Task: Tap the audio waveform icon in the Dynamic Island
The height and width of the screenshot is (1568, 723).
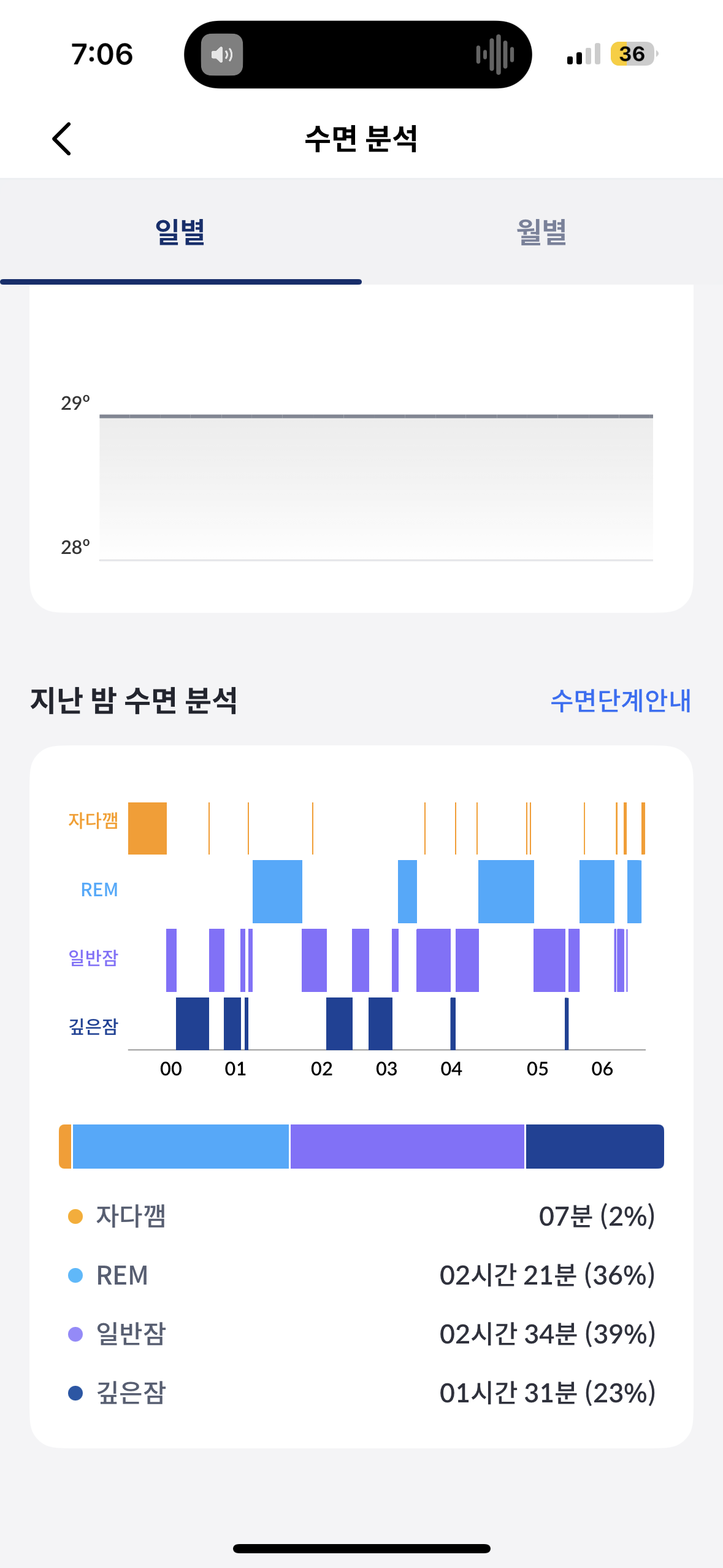Action: 495,54
